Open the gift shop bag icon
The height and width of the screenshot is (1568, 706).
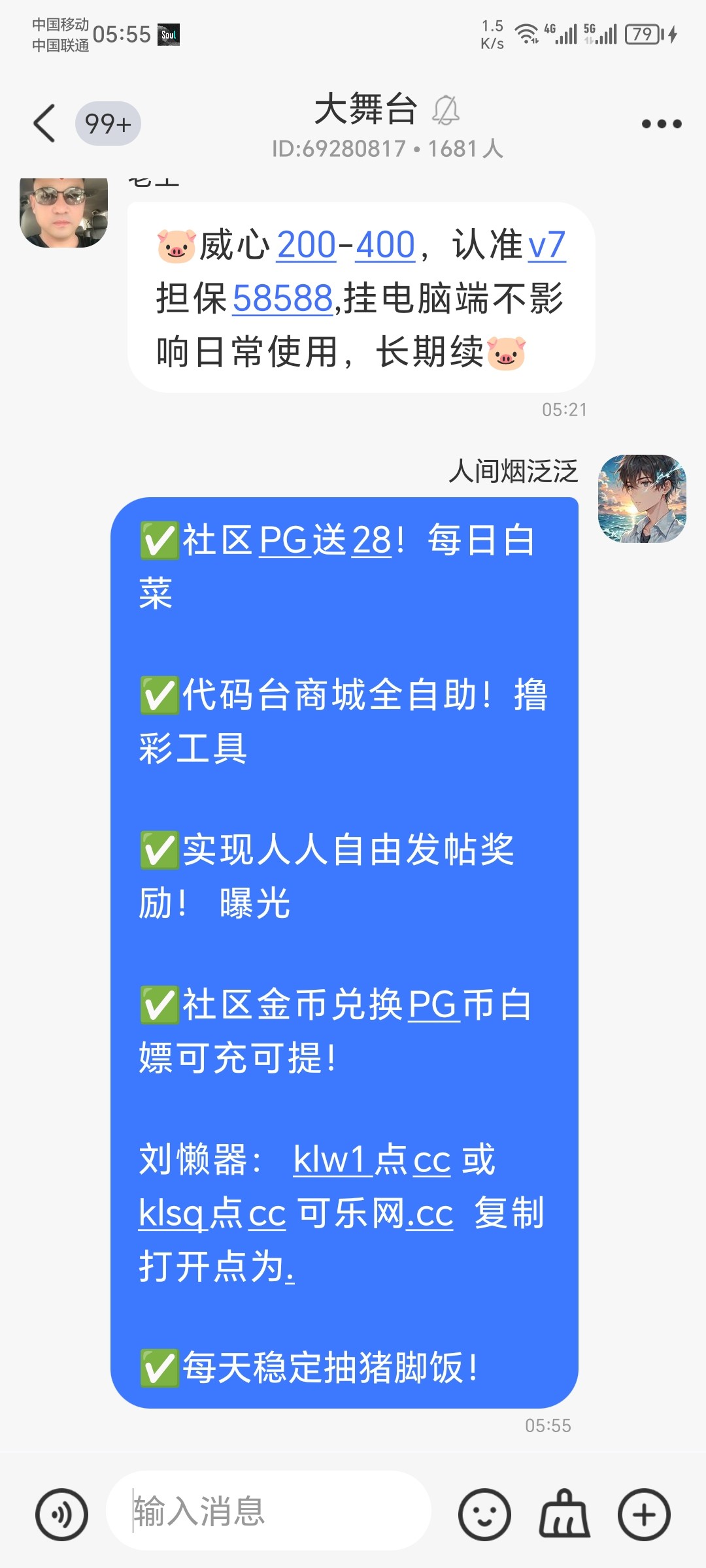[x=564, y=1514]
